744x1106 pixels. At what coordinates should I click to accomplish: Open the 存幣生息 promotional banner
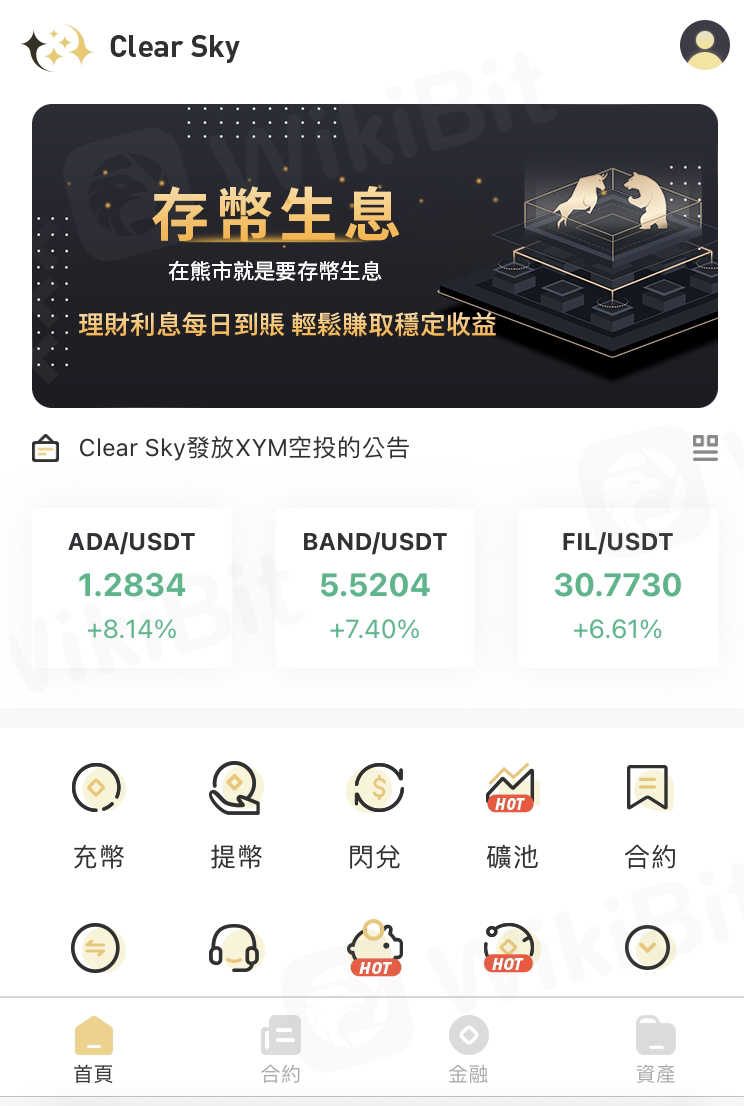click(374, 256)
